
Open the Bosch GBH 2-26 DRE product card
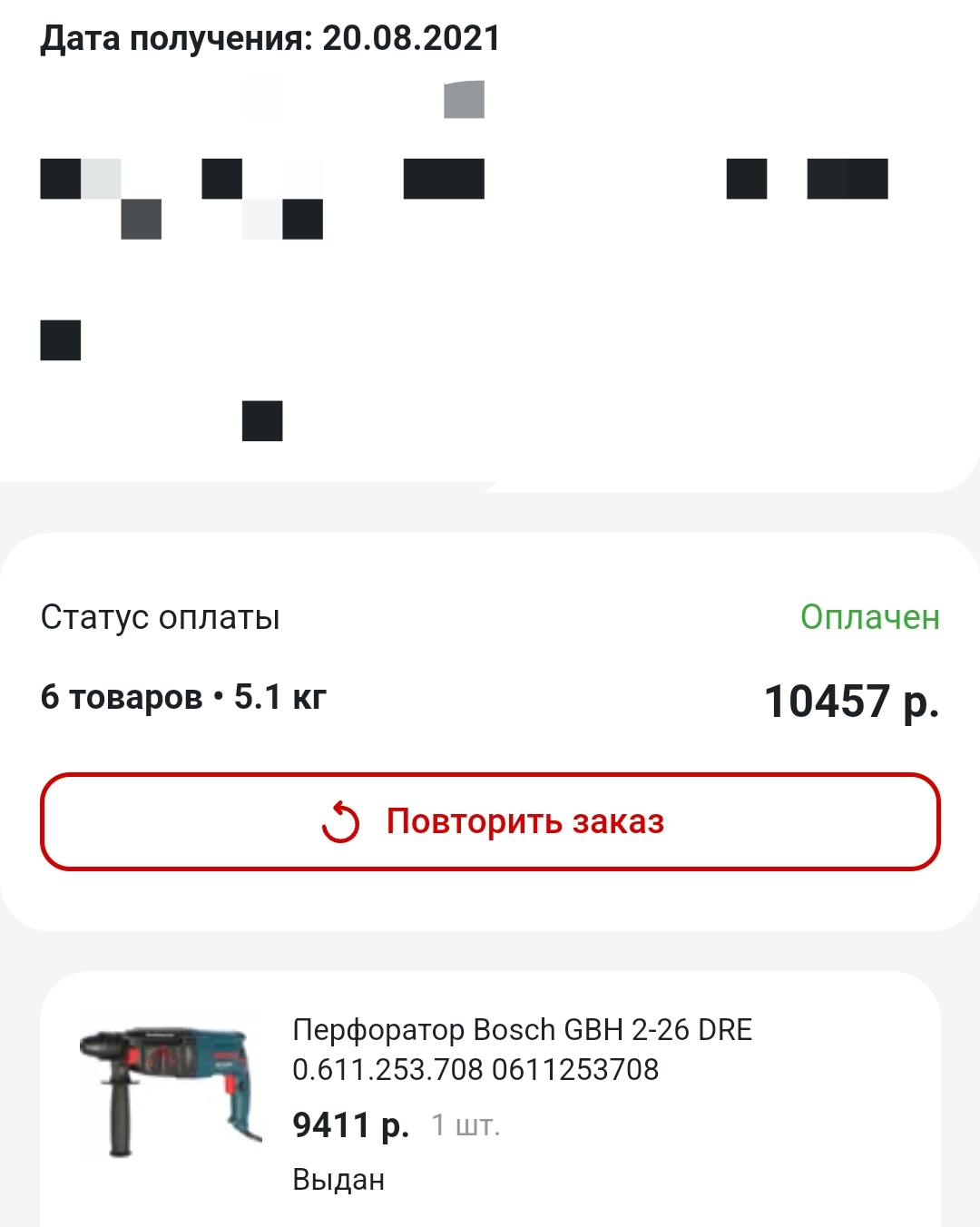(521, 1049)
